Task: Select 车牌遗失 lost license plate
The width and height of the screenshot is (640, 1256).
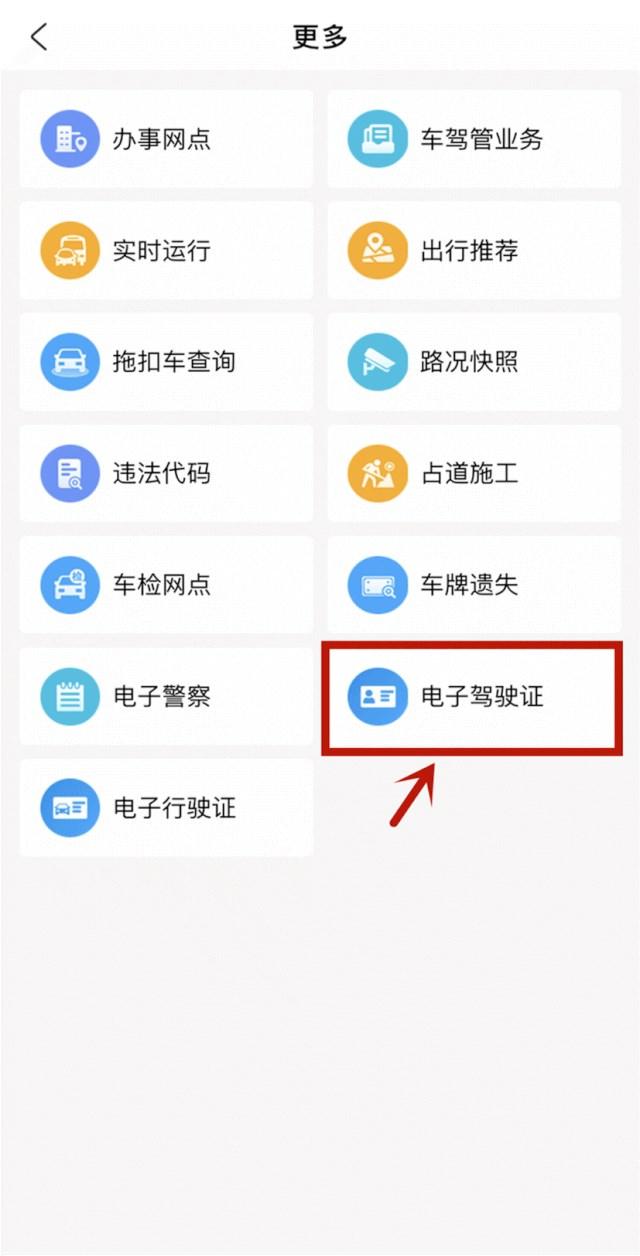Action: point(474,584)
